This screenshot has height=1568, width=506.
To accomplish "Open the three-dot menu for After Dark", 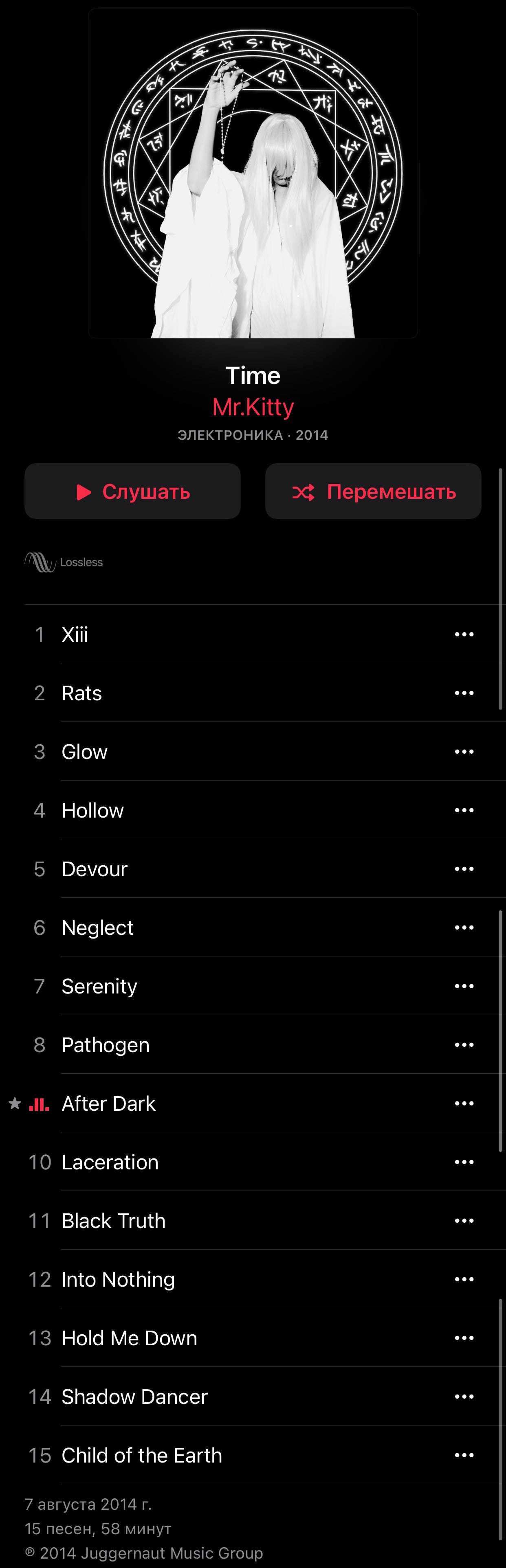I will [464, 1103].
